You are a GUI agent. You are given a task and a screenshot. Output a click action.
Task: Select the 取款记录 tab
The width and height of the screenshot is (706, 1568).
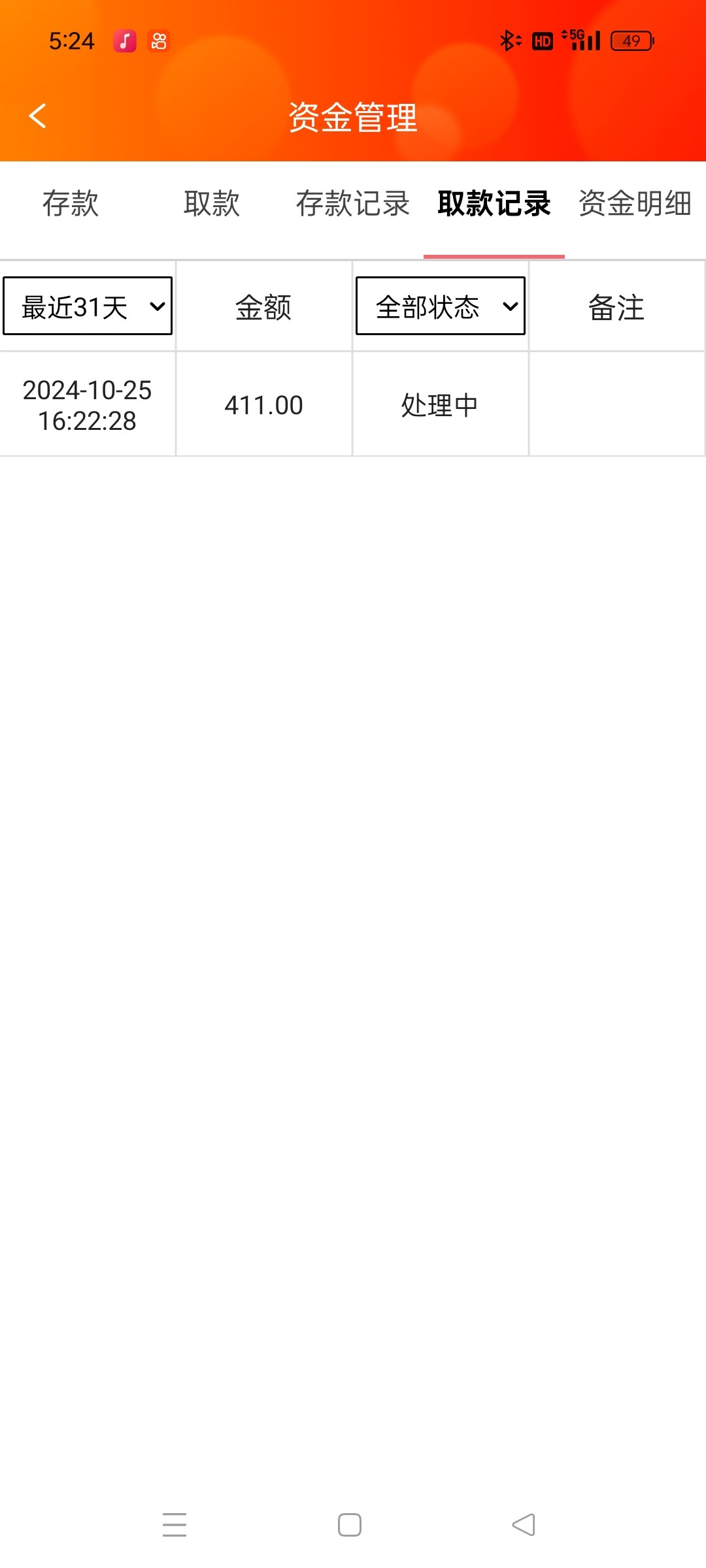[494, 204]
